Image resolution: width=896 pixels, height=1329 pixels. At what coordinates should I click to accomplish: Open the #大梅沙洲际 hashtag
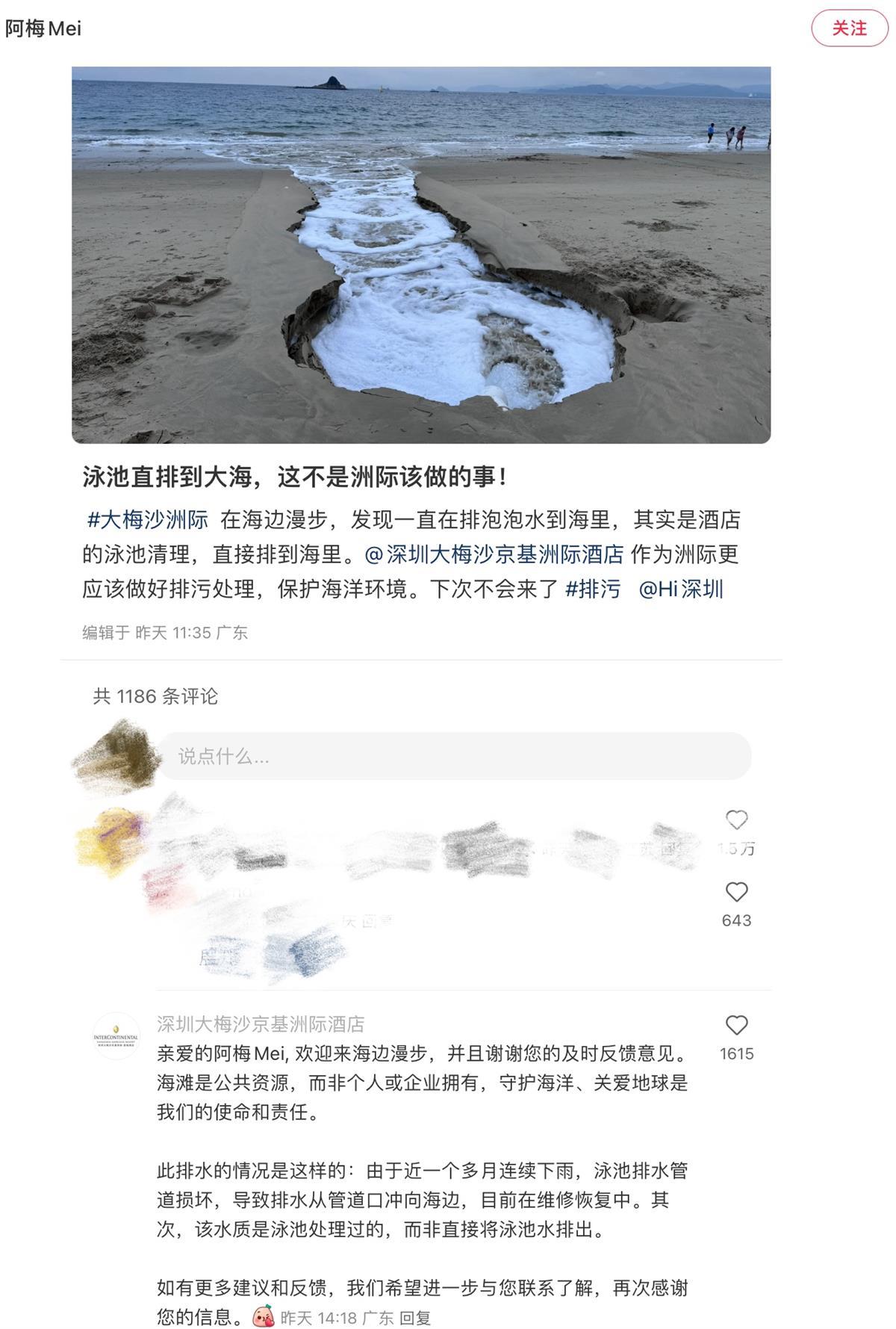pos(148,519)
